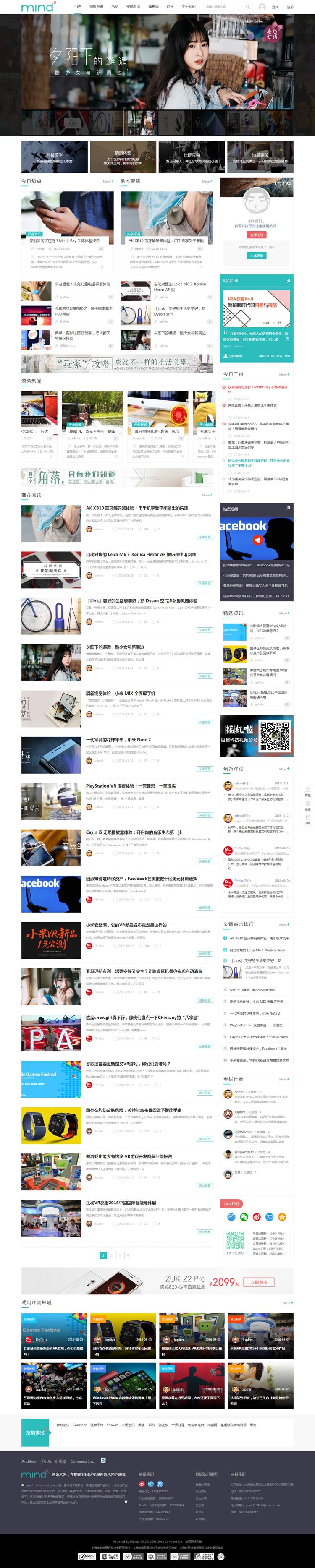Focus the header search box
Image resolution: width=315 pixels, height=1568 pixels.
pos(223,7)
